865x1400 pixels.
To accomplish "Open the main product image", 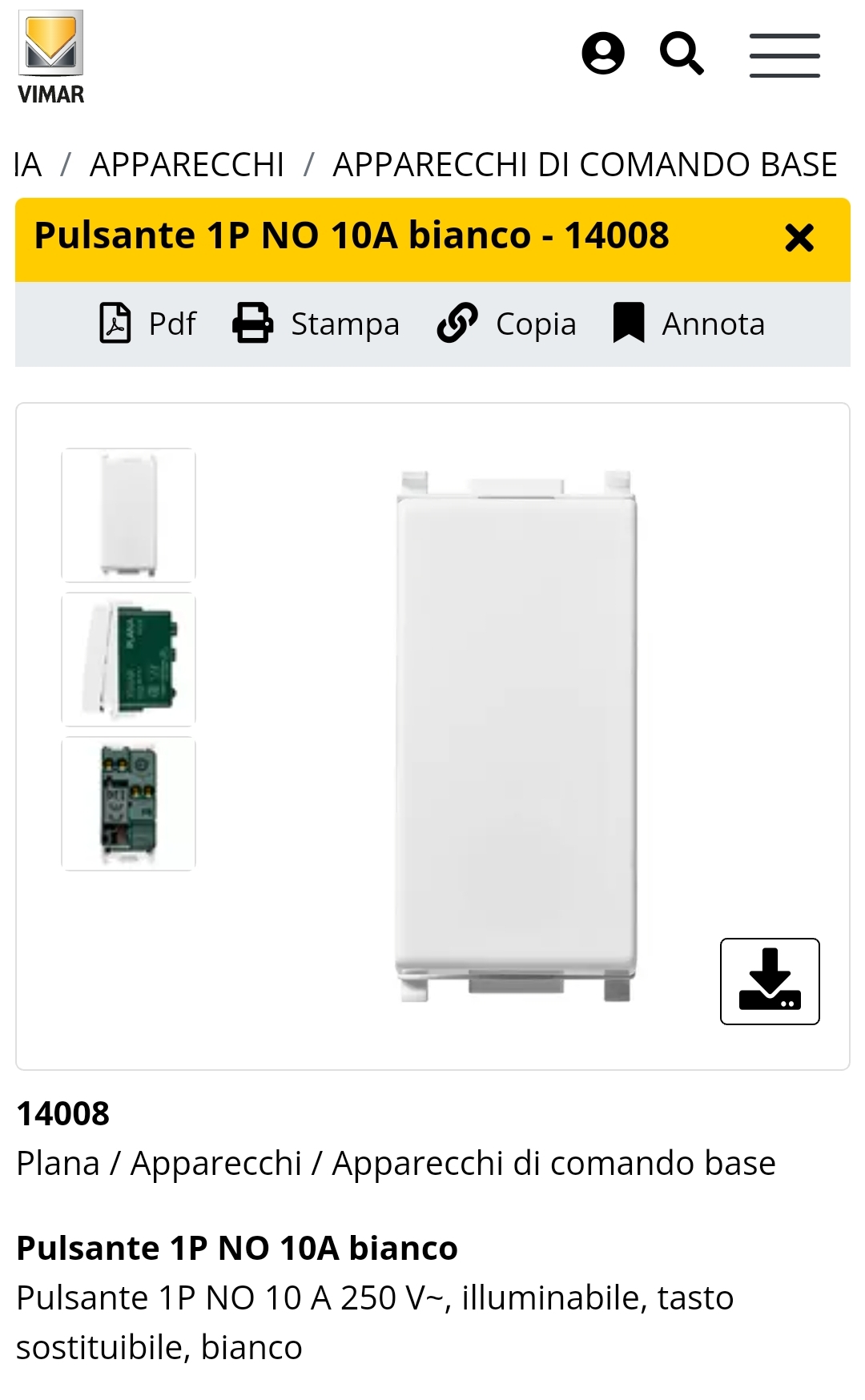I will point(517,735).
